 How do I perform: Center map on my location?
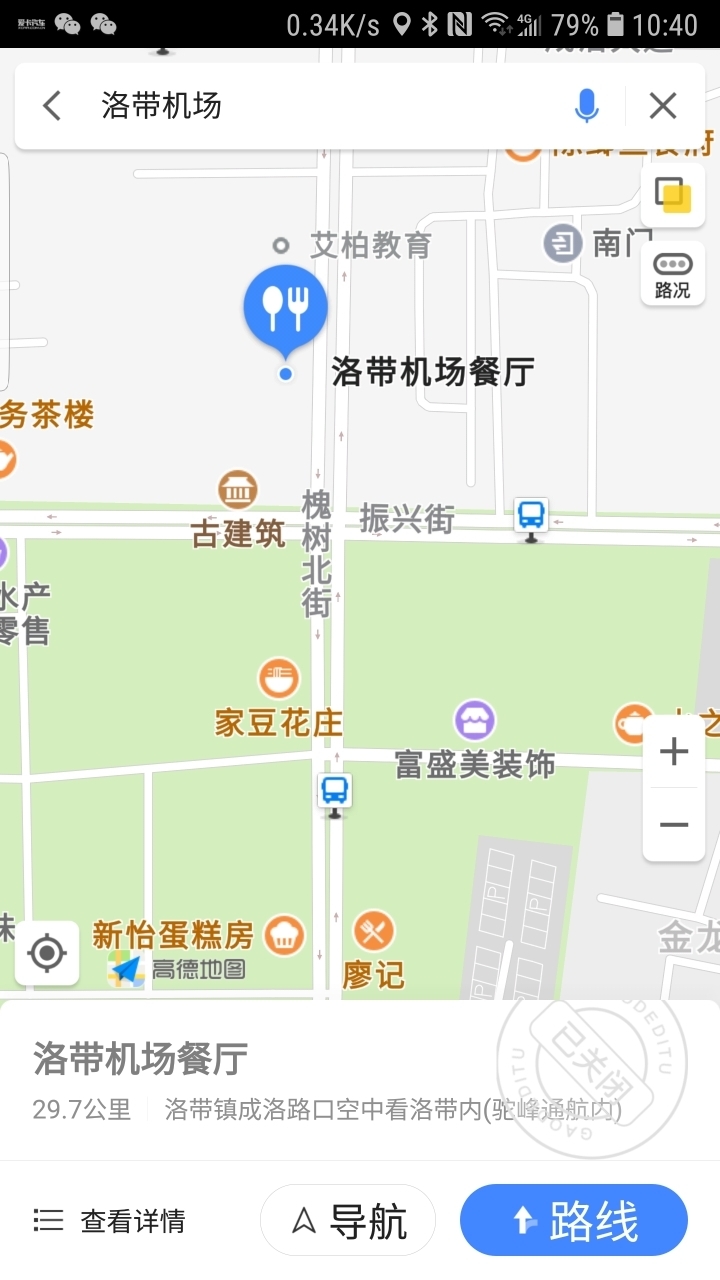(x=47, y=953)
